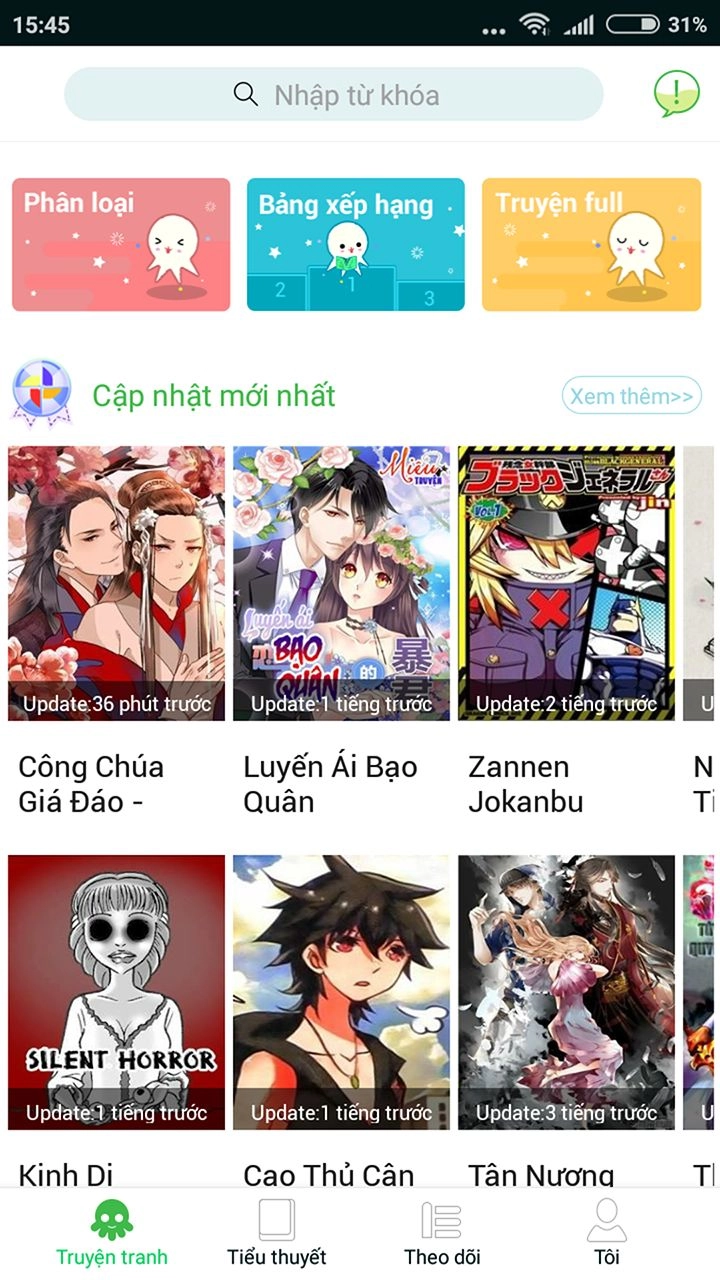Open the Silent Horror comic cover
This screenshot has width=720, height=1280.
click(115, 993)
